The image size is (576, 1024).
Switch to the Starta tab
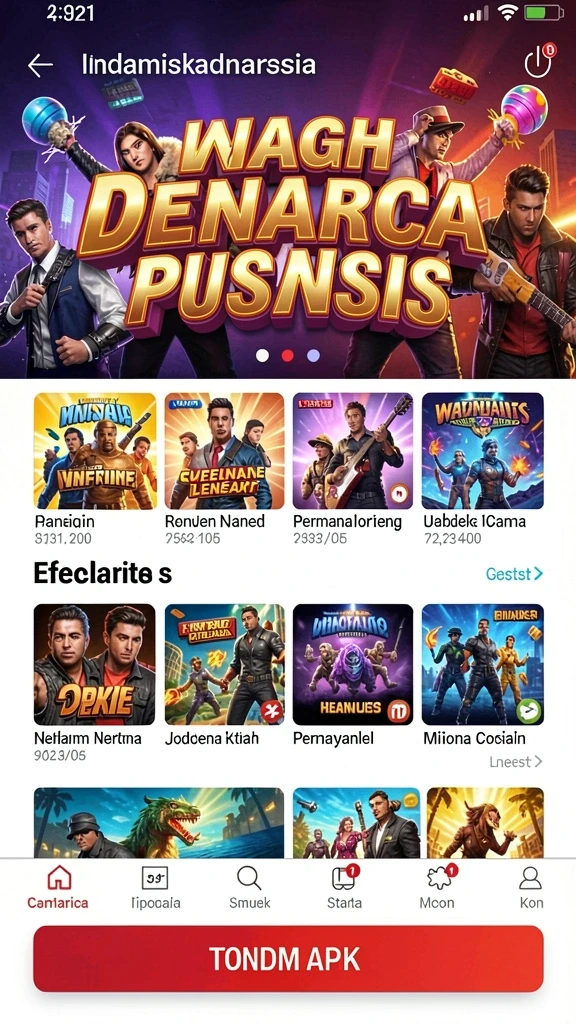344,887
